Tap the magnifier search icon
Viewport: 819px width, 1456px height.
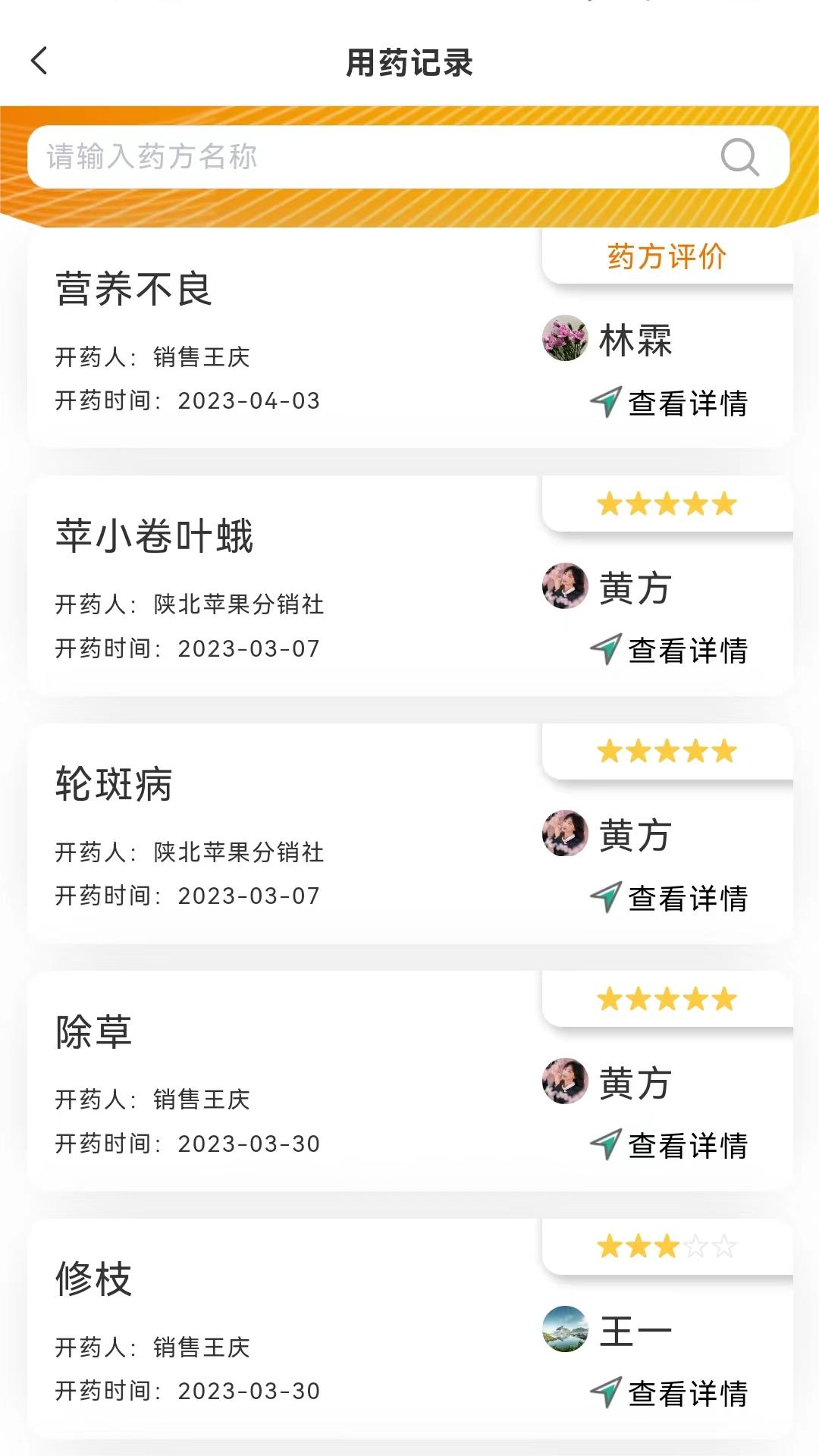[x=739, y=157]
